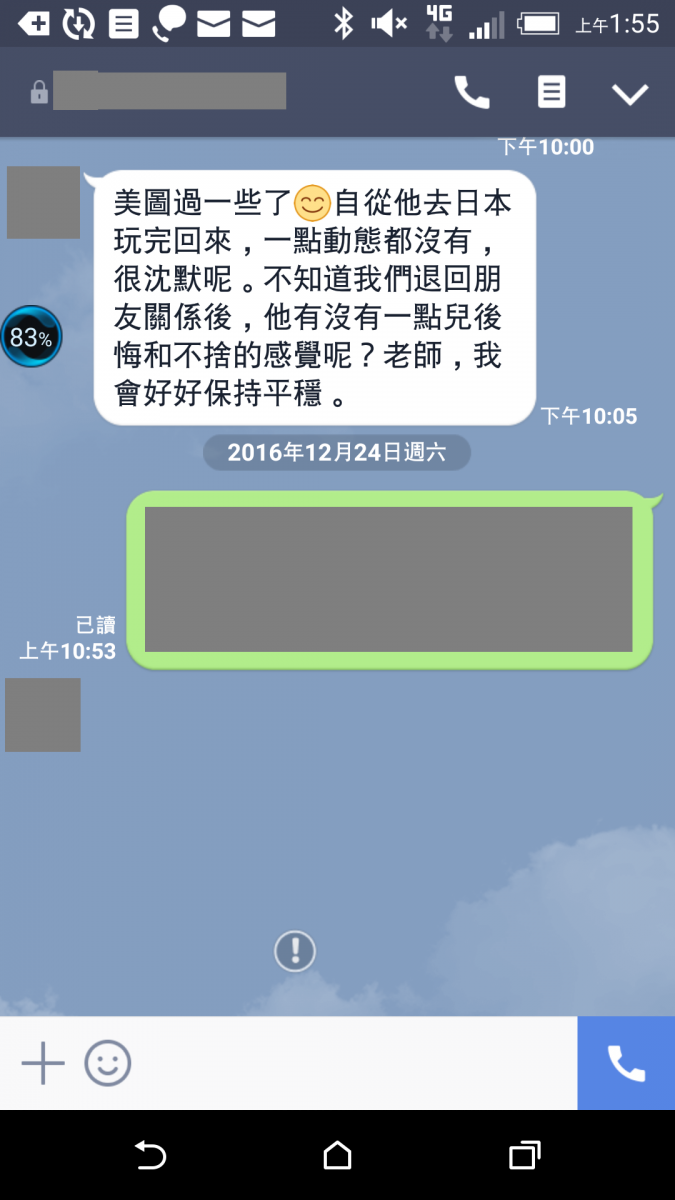
Task: Open the 83% floating battery widget
Action: tap(31, 337)
